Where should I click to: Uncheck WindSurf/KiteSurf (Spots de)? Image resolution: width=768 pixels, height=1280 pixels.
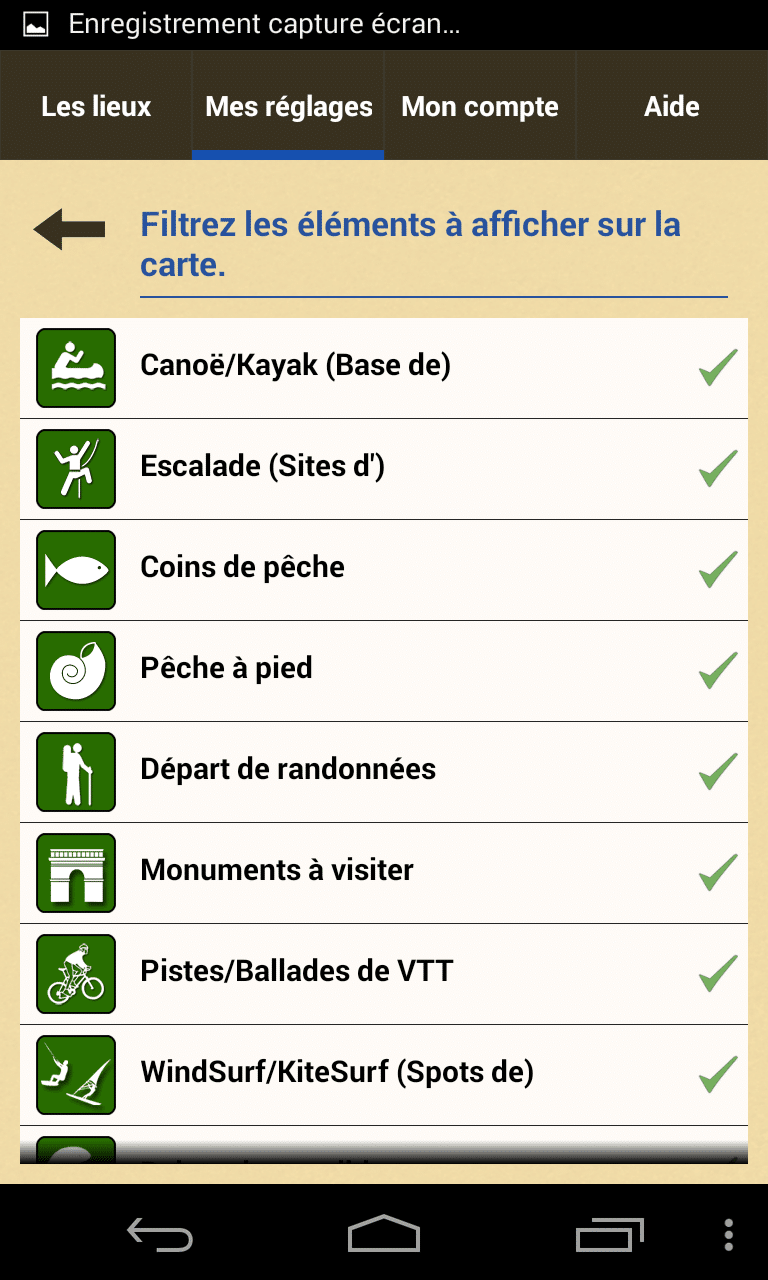pyautogui.click(x=384, y=1075)
